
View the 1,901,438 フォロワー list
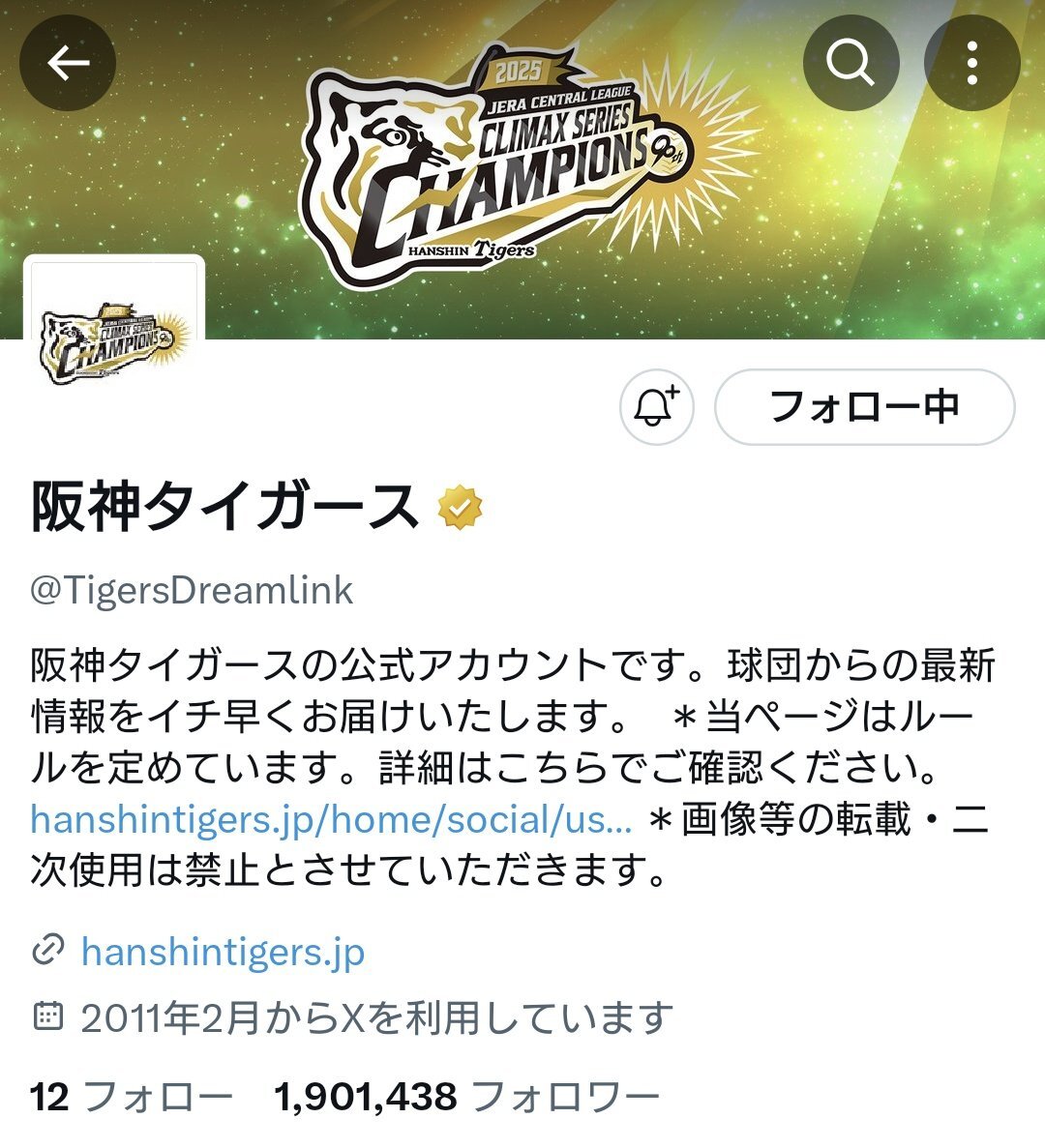pos(467,1097)
